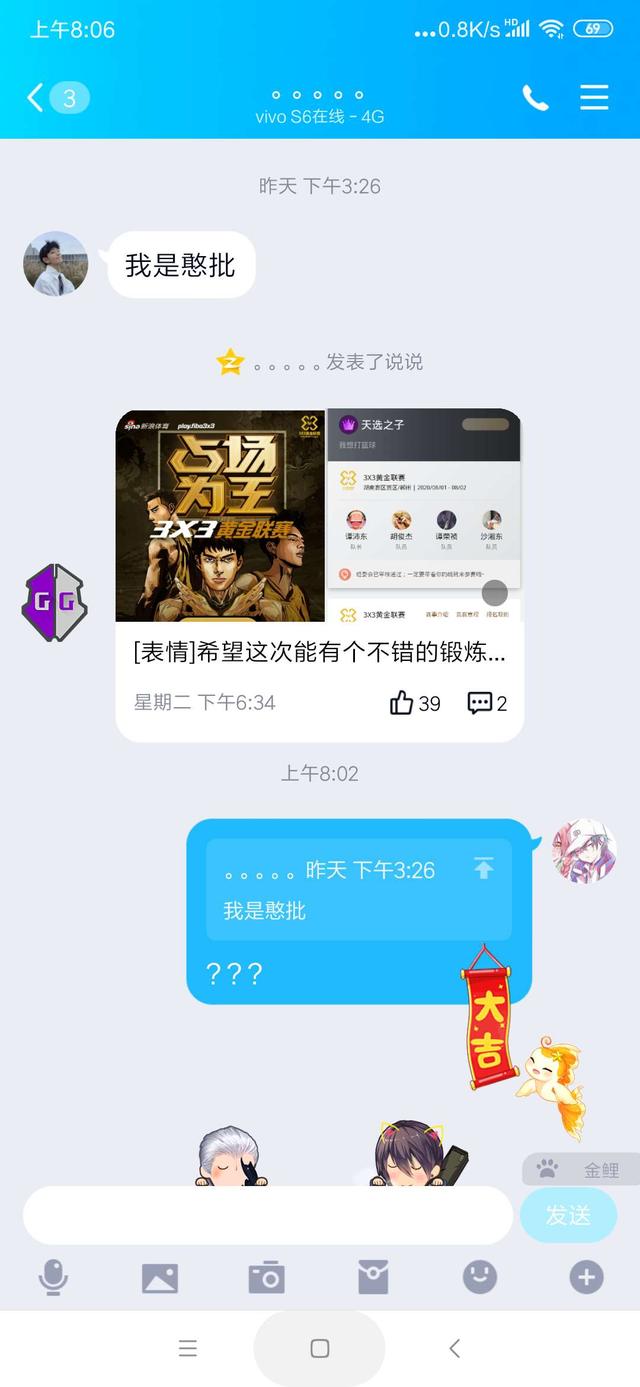Viewport: 640px width, 1387px height.
Task: Open the chat settings menu
Action: click(x=594, y=97)
